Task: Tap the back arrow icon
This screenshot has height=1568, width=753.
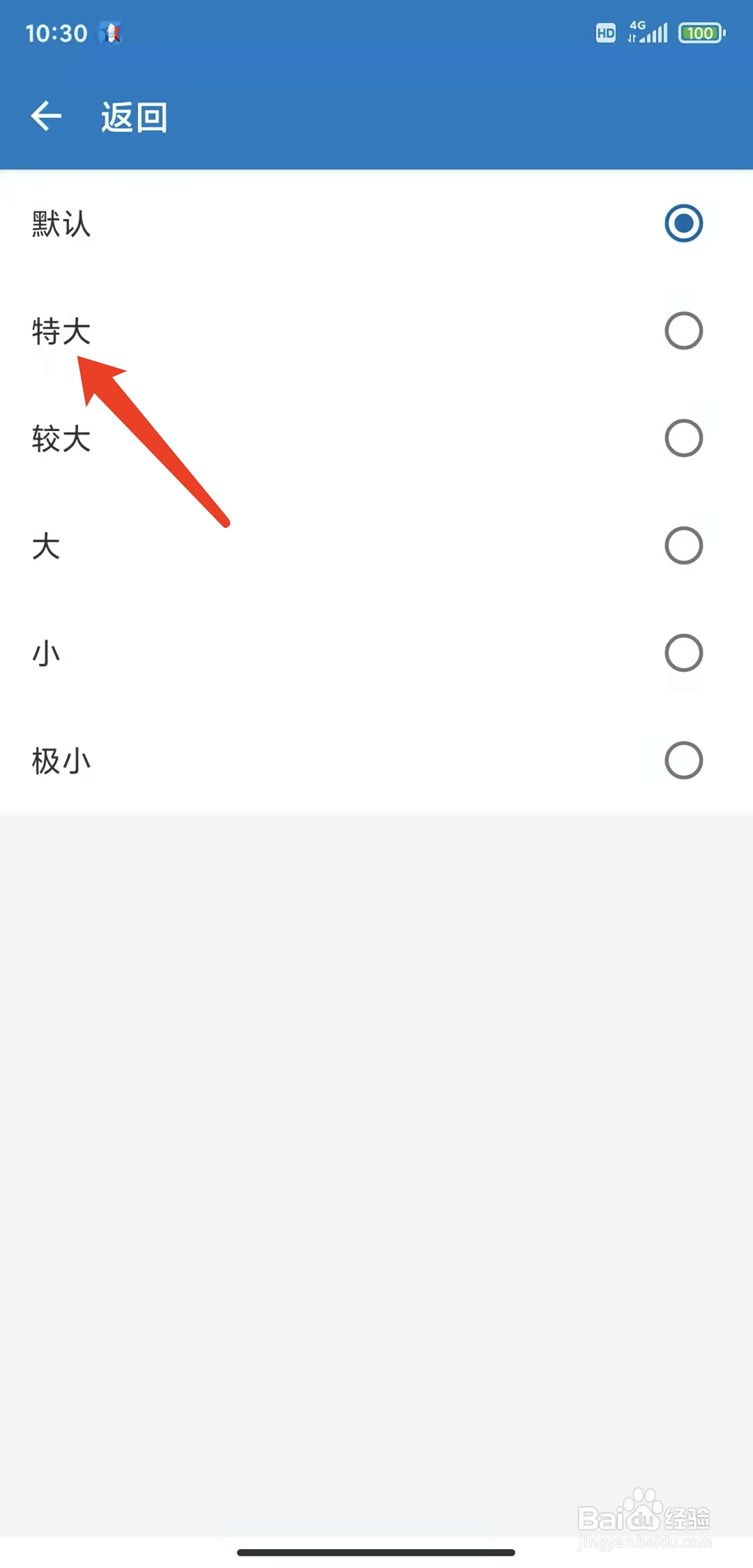Action: (46, 116)
